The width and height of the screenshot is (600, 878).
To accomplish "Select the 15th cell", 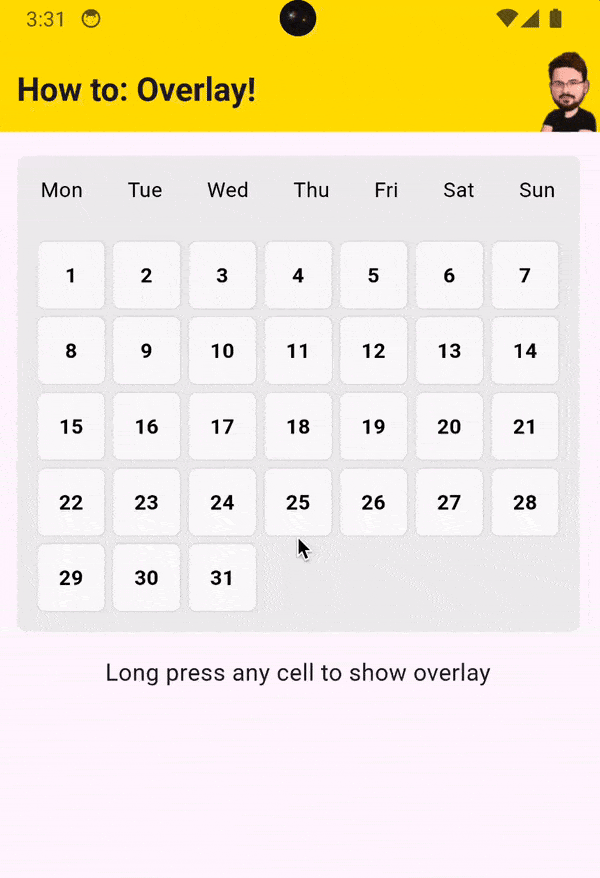I will tap(71, 427).
